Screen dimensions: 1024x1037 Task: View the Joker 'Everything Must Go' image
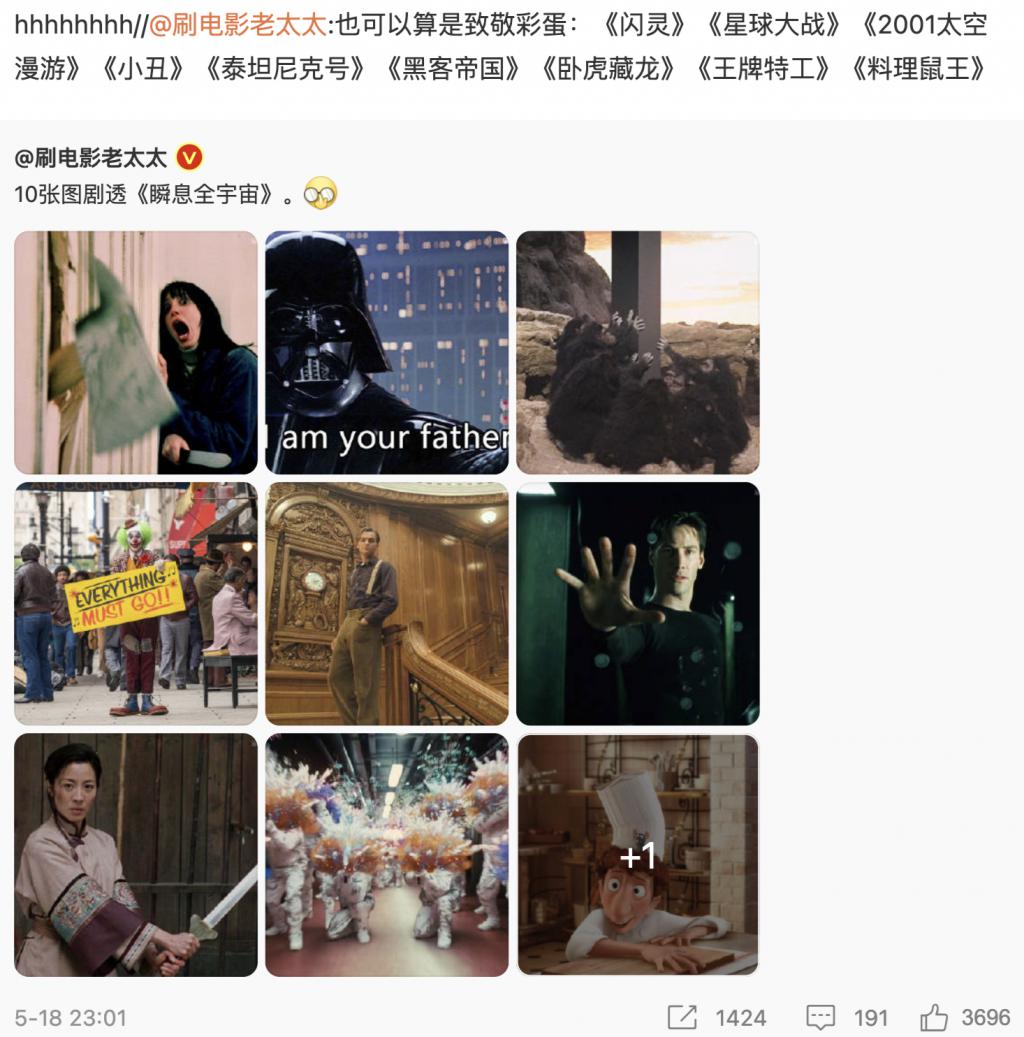point(136,603)
